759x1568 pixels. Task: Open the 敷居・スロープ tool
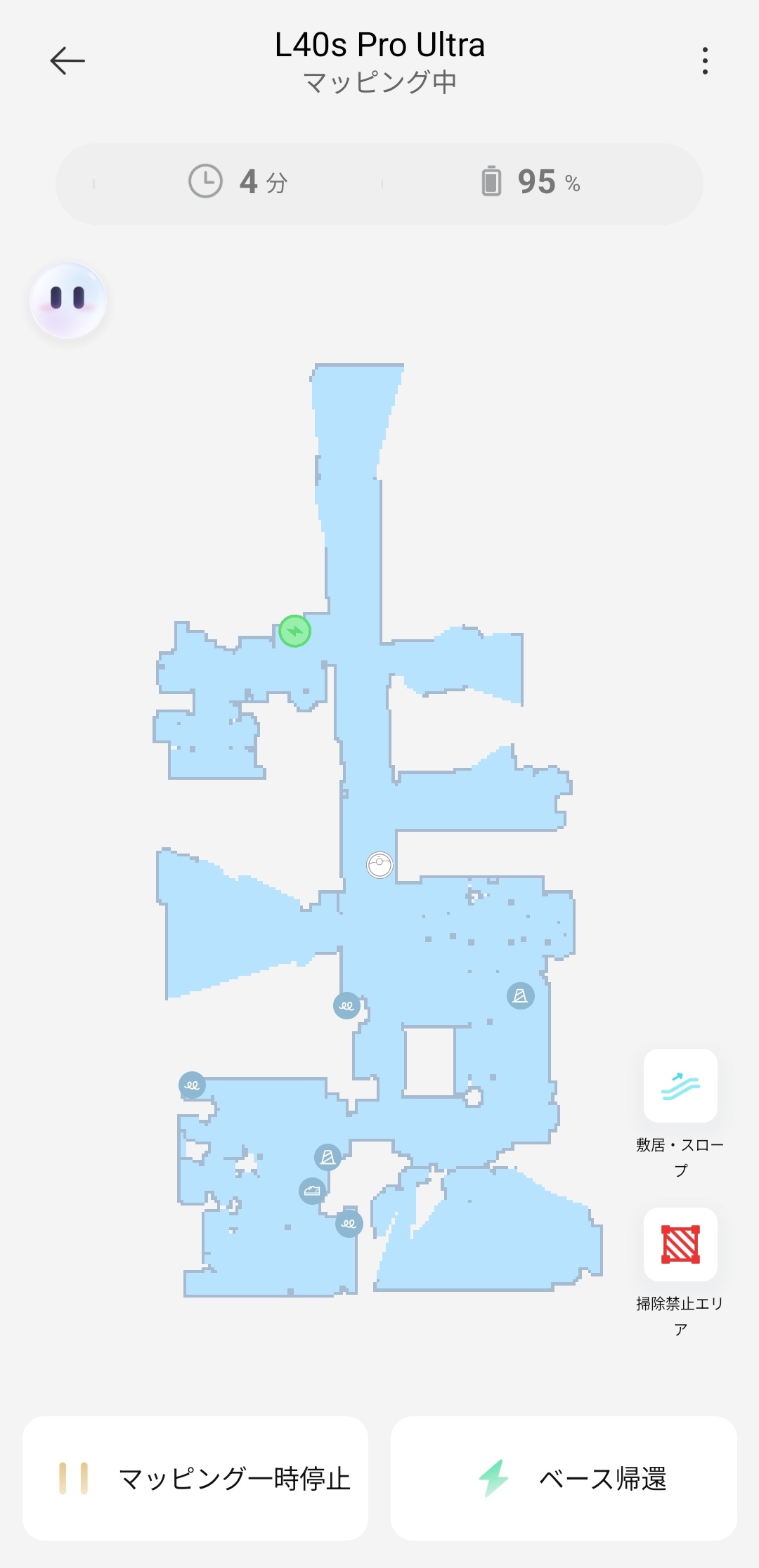[x=680, y=1085]
